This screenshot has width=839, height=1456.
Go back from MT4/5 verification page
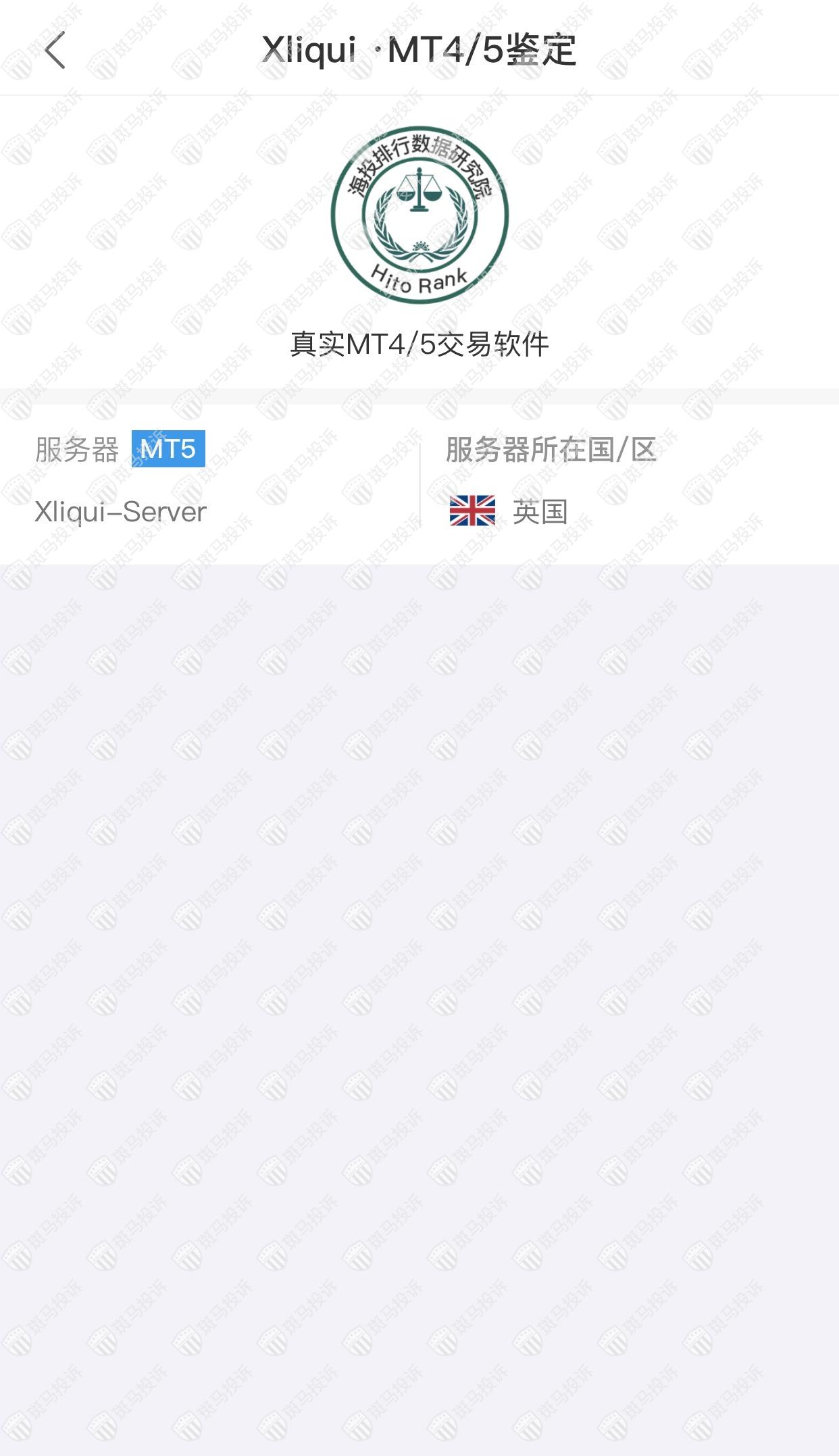[x=55, y=50]
